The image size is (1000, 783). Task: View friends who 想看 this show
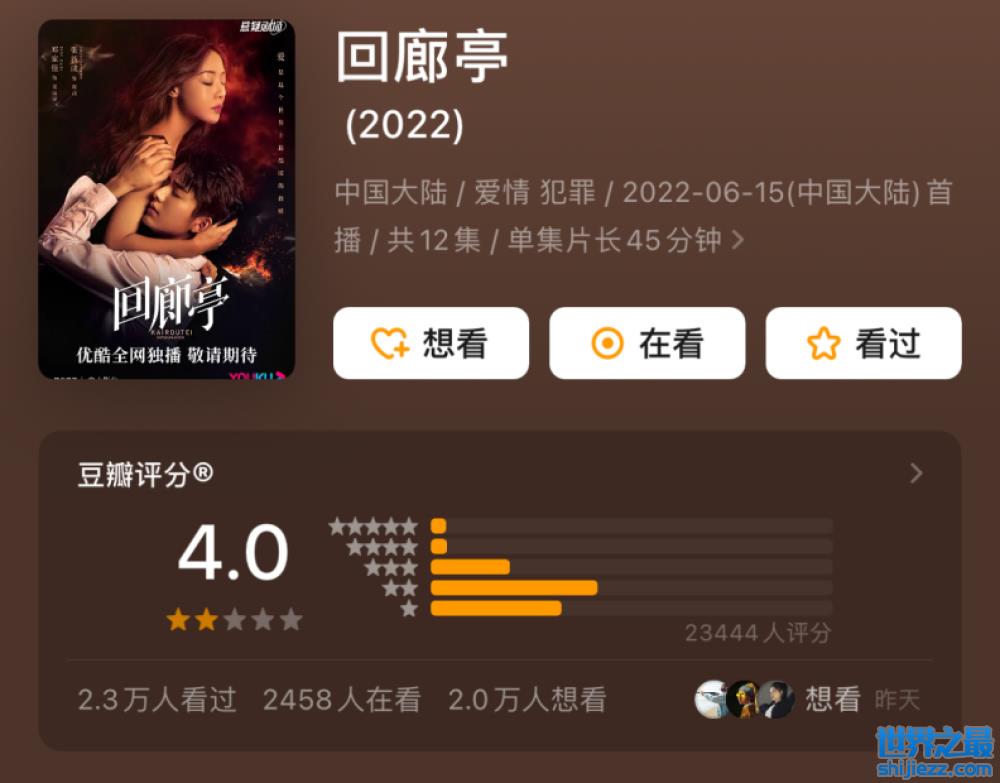[x=778, y=699]
